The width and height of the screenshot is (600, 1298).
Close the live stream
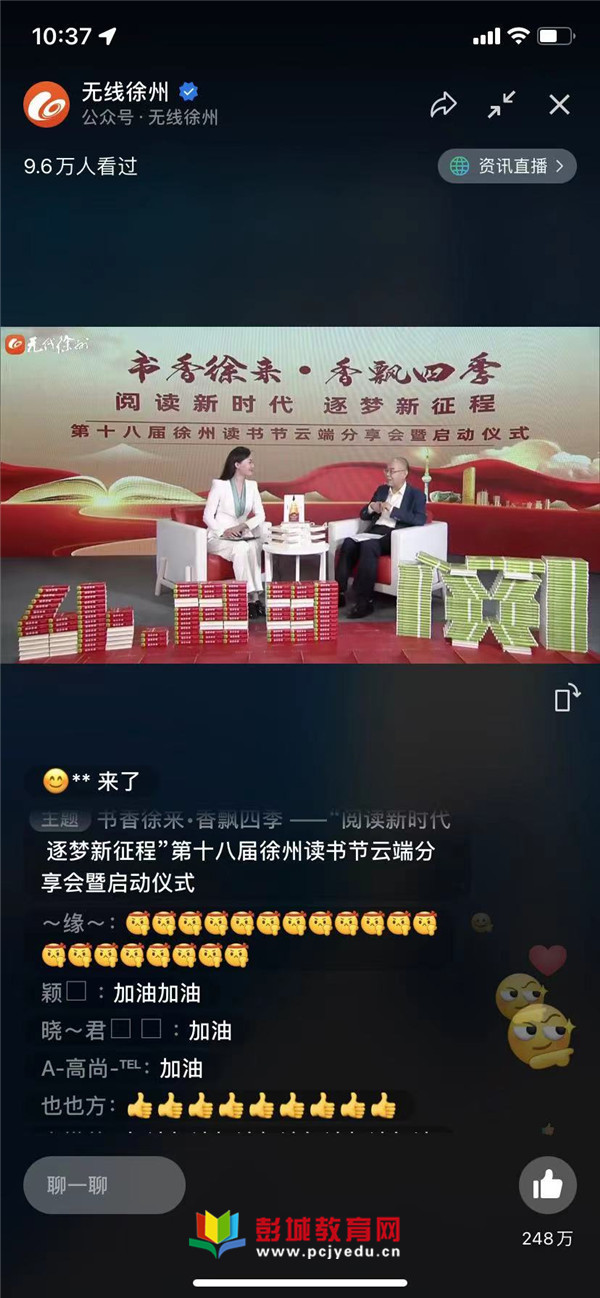coord(560,104)
